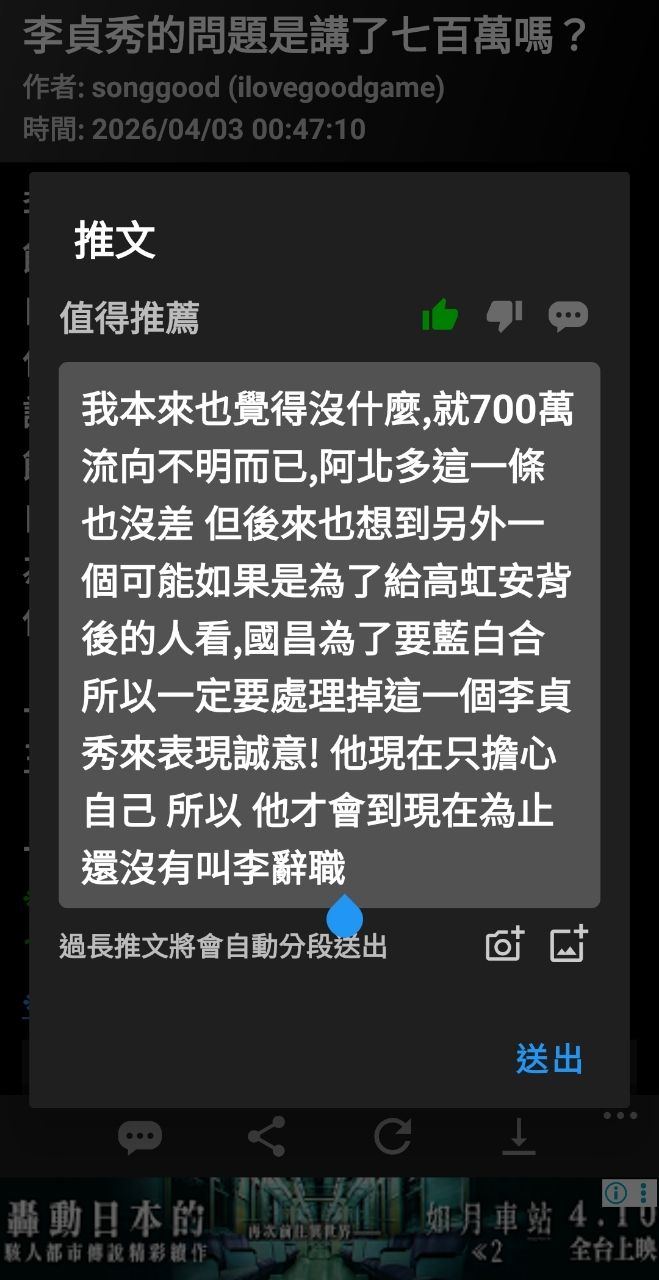Screen dimensions: 659x1280
Task: Send the comment with 送出
Action: pos(549,1059)
